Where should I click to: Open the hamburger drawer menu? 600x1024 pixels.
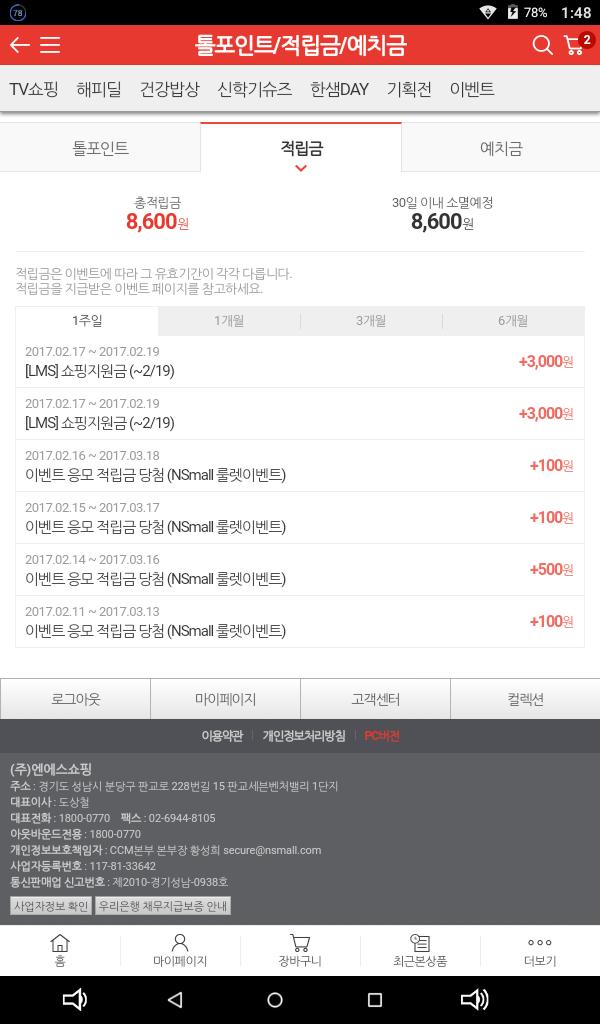50,45
